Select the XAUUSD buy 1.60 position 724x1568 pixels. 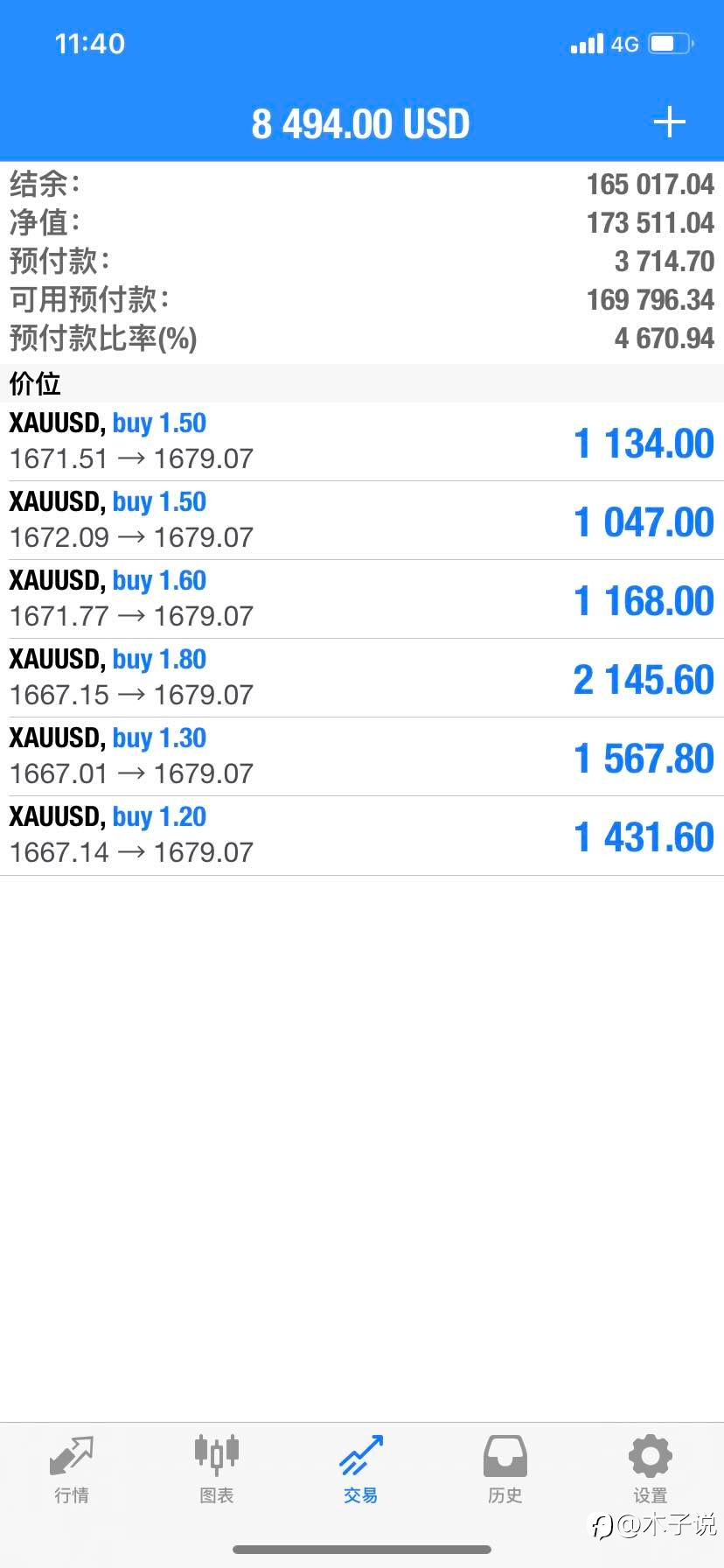[x=362, y=599]
